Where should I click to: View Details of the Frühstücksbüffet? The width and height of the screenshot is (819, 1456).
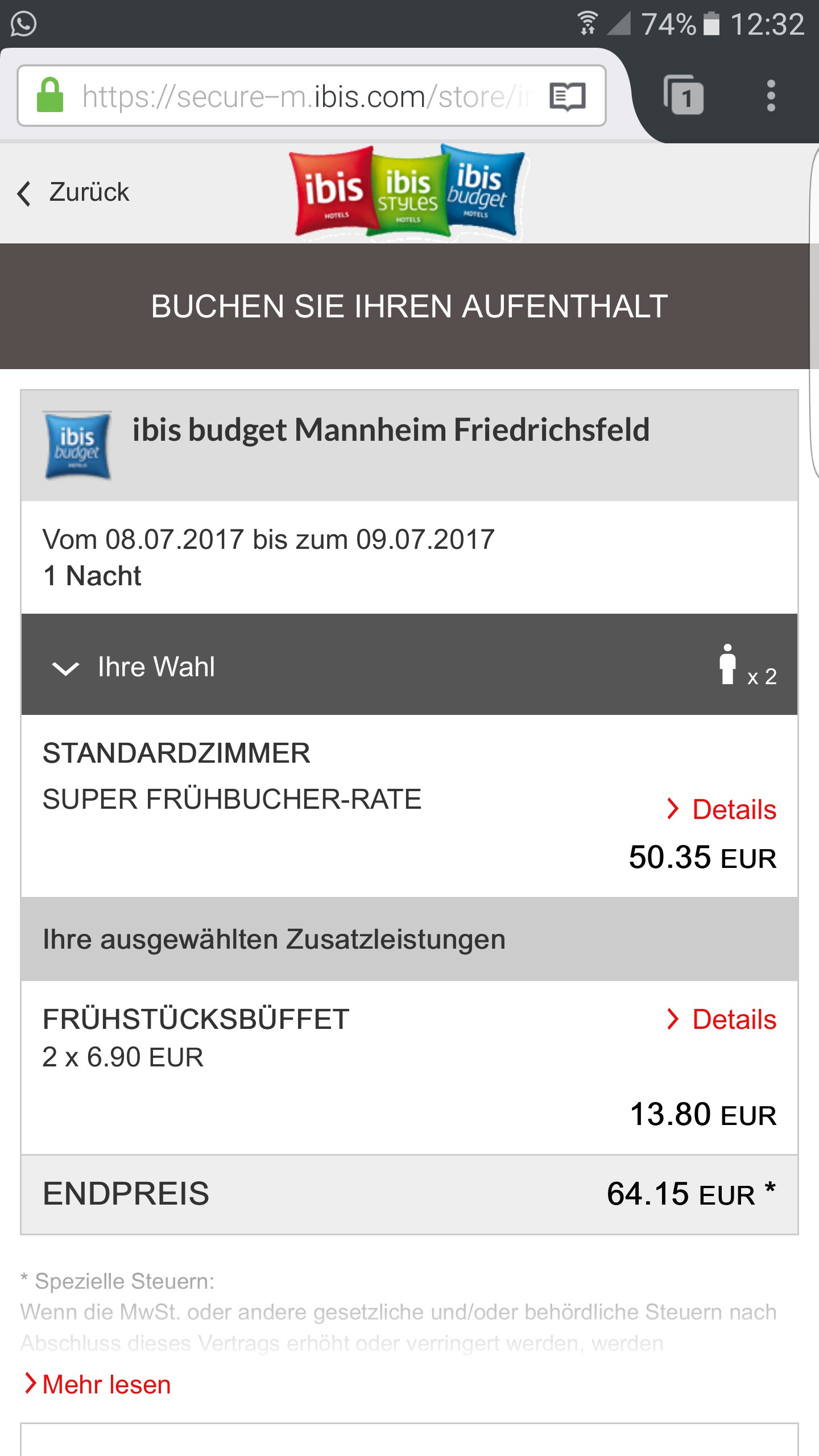click(x=721, y=1019)
